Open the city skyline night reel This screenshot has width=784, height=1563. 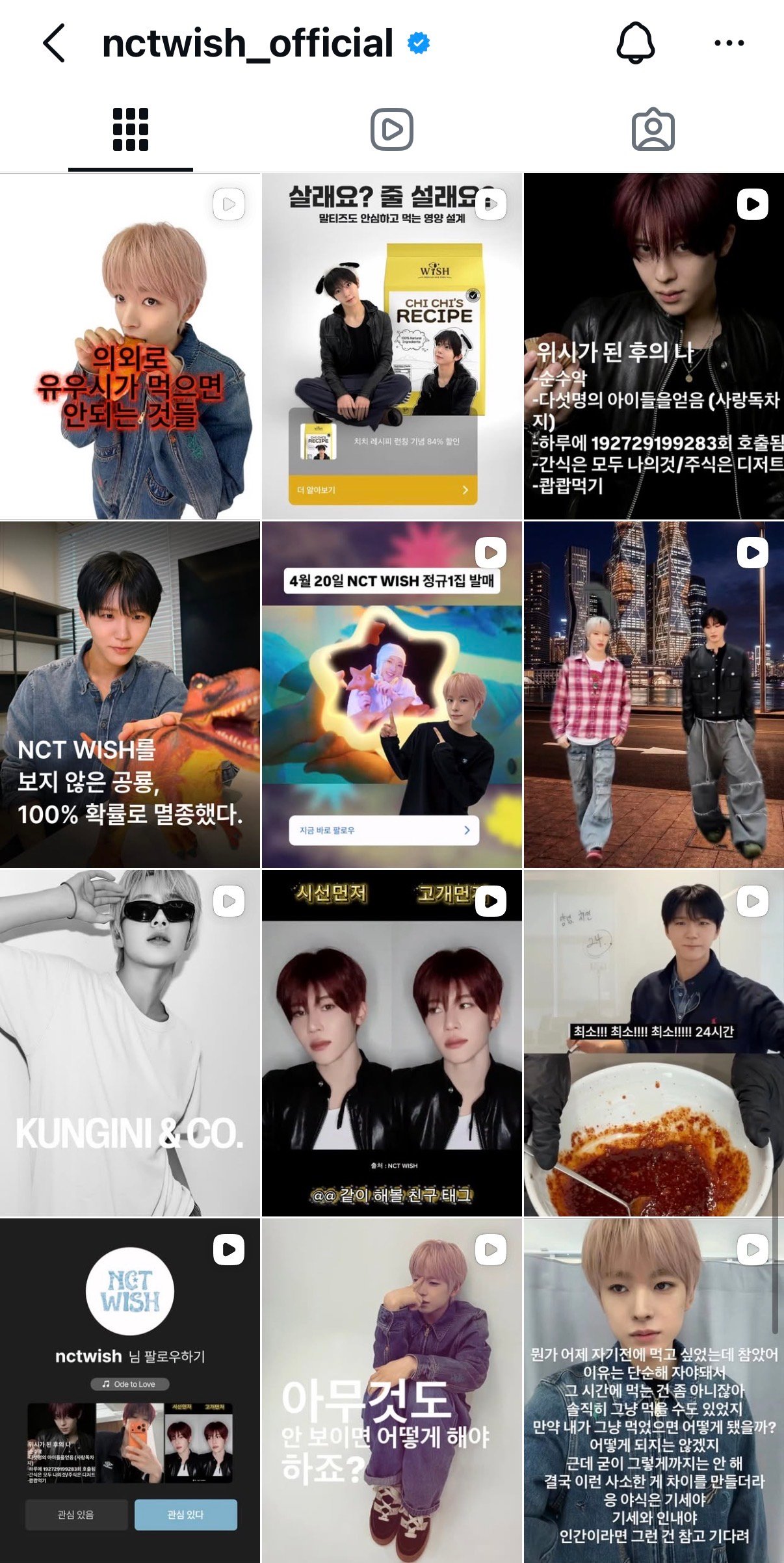[653, 694]
